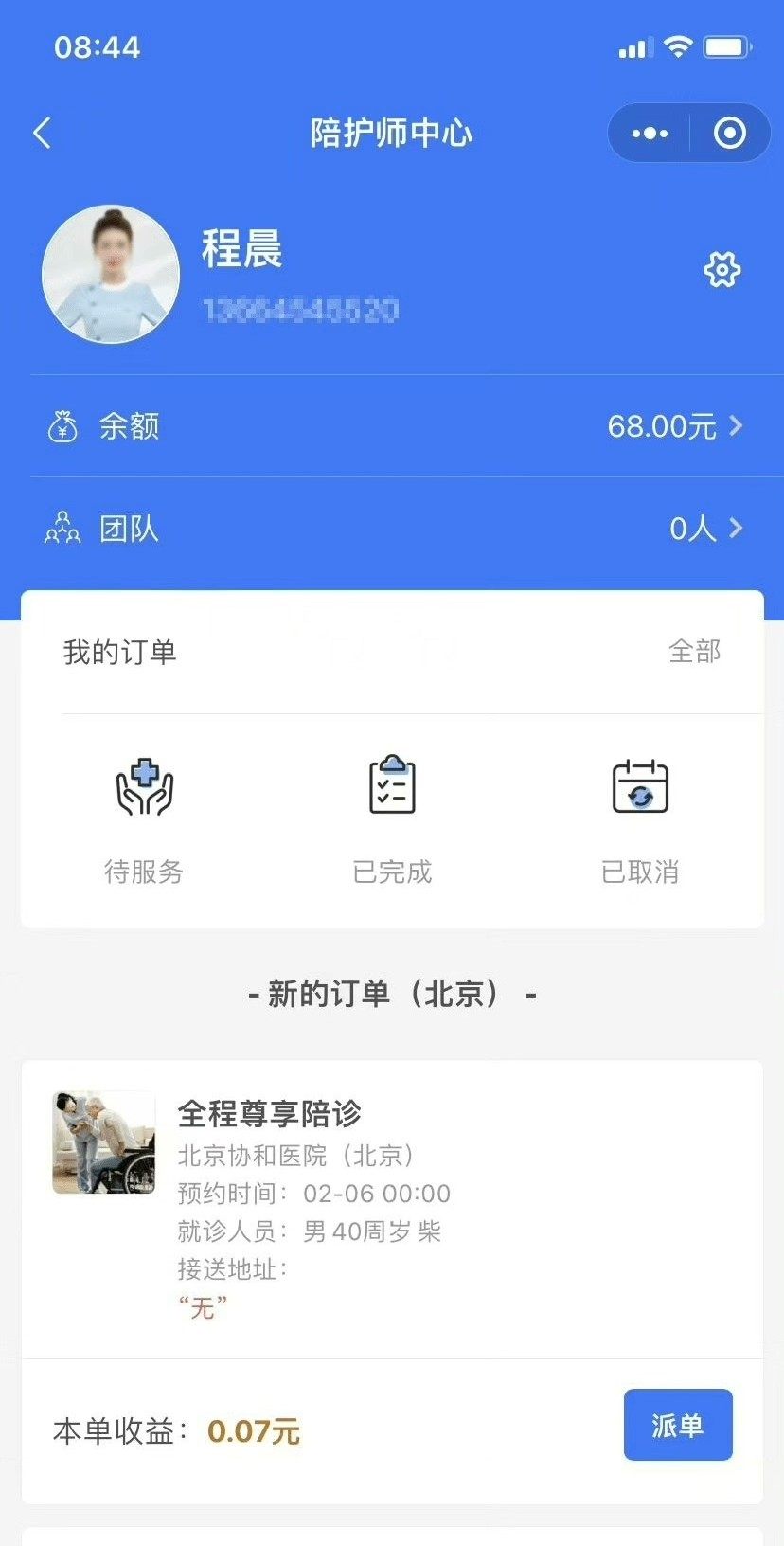This screenshot has height=1546, width=784.
Task: Open the 余额 balance row
Action: click(392, 426)
